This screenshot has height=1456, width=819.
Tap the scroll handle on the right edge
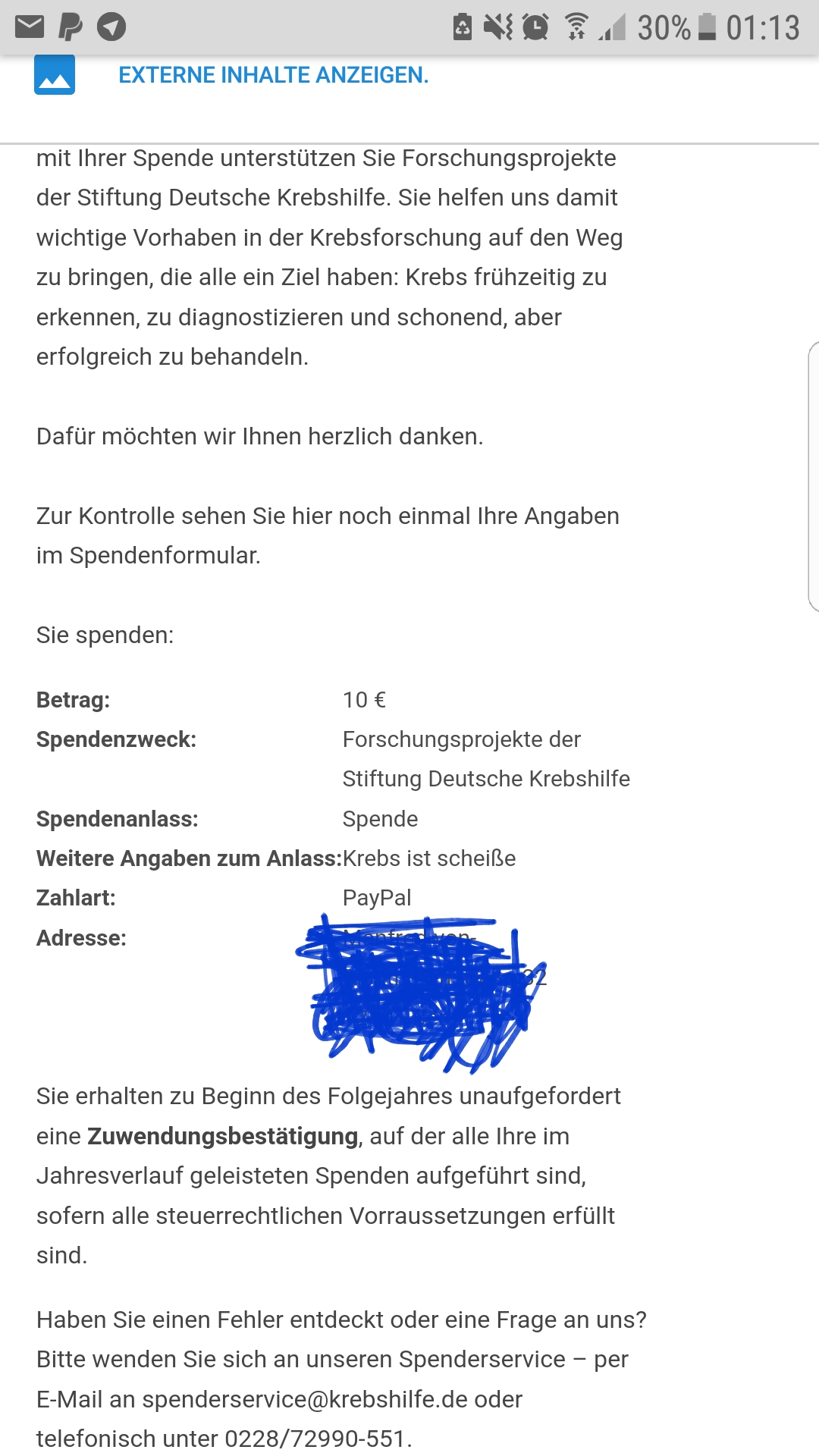tap(813, 476)
